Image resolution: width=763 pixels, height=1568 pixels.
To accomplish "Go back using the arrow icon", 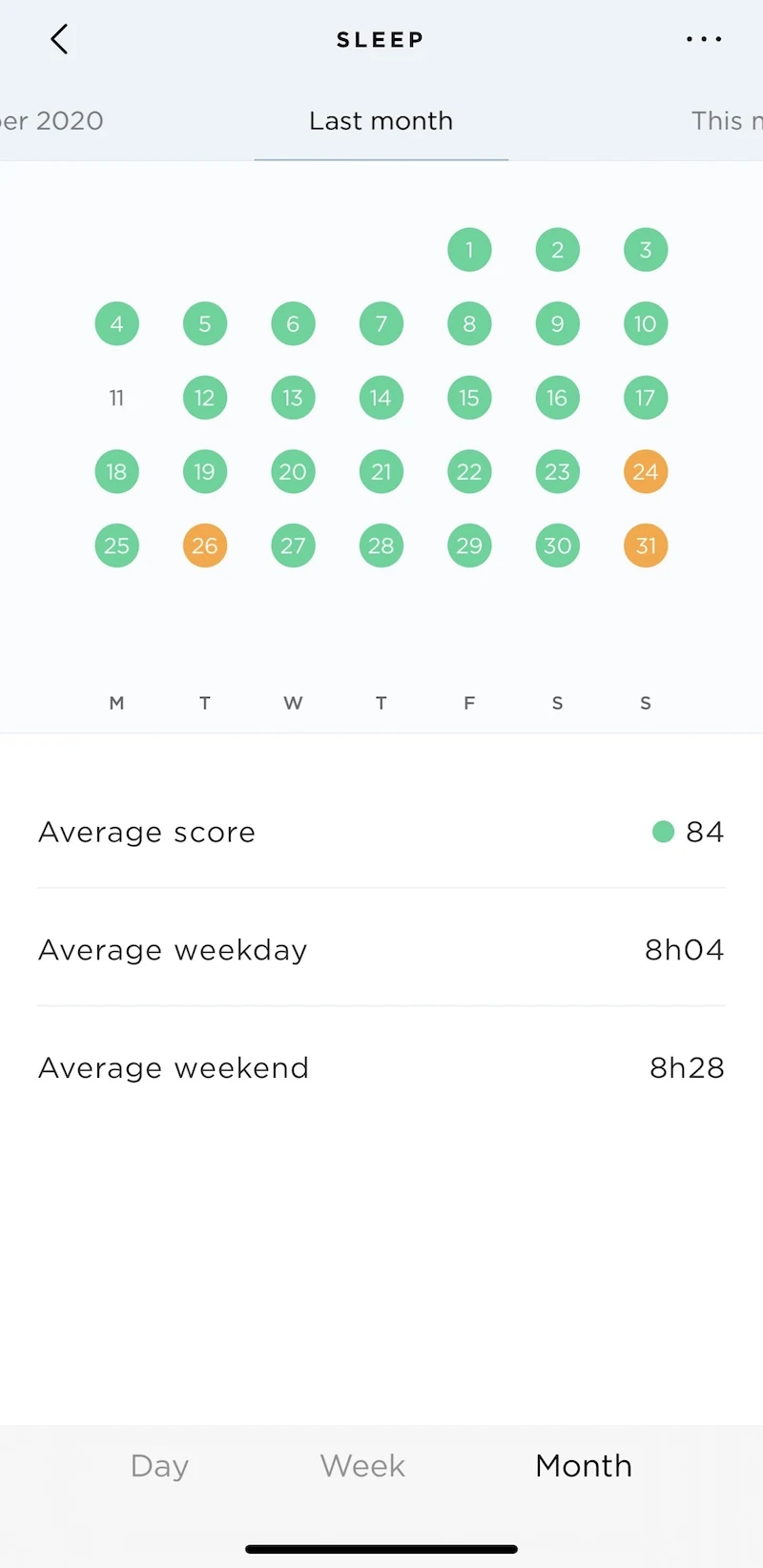I will click(59, 39).
